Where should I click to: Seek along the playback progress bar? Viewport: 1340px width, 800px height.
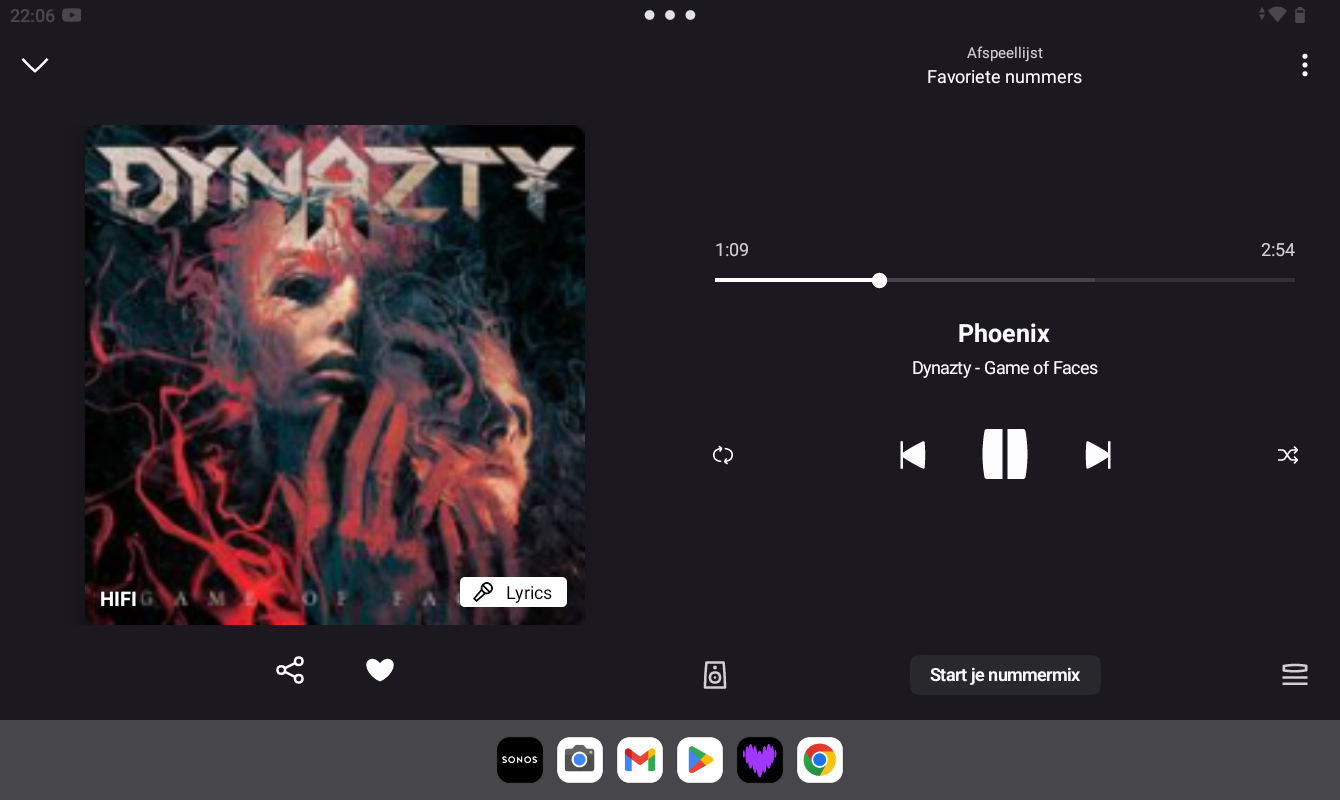(1005, 280)
